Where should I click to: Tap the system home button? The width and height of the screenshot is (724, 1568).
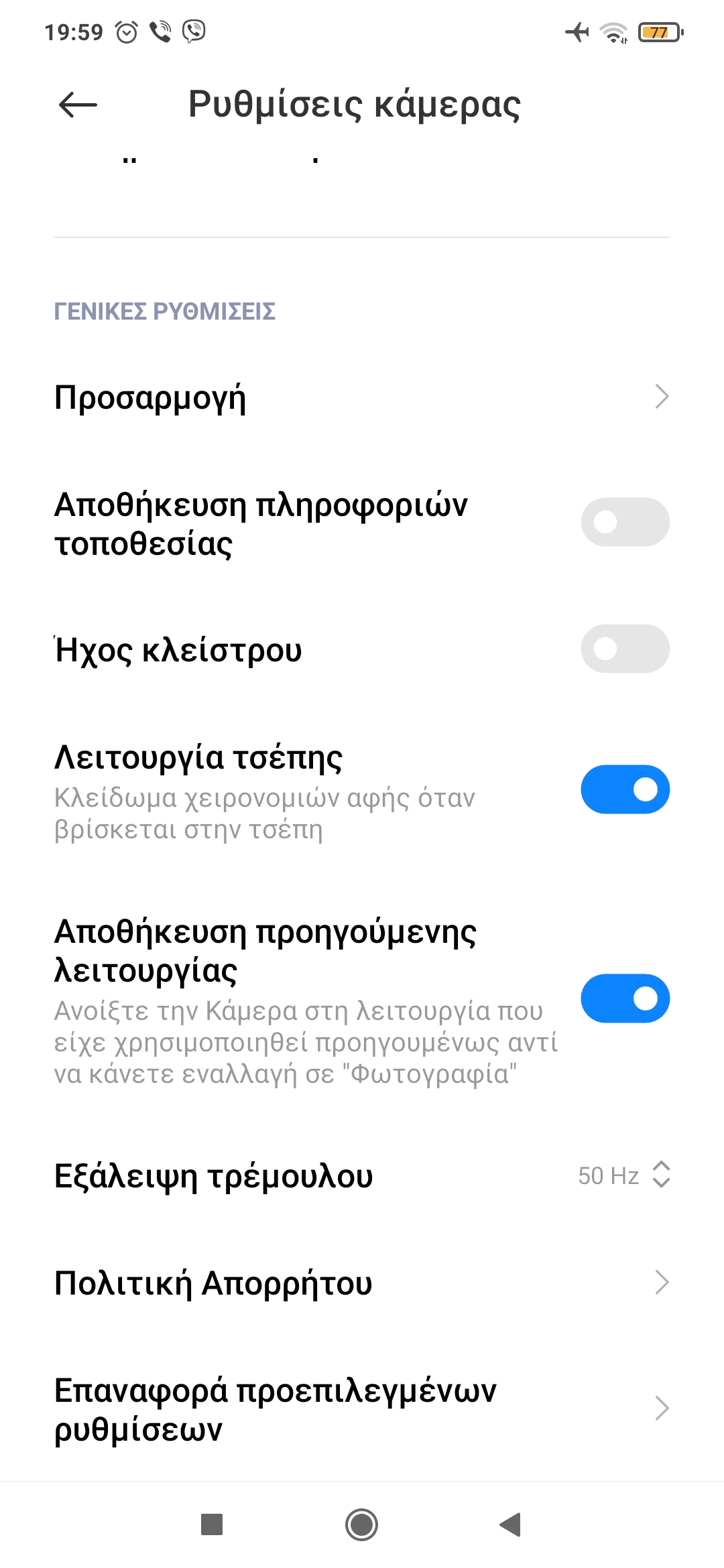[x=361, y=1525]
